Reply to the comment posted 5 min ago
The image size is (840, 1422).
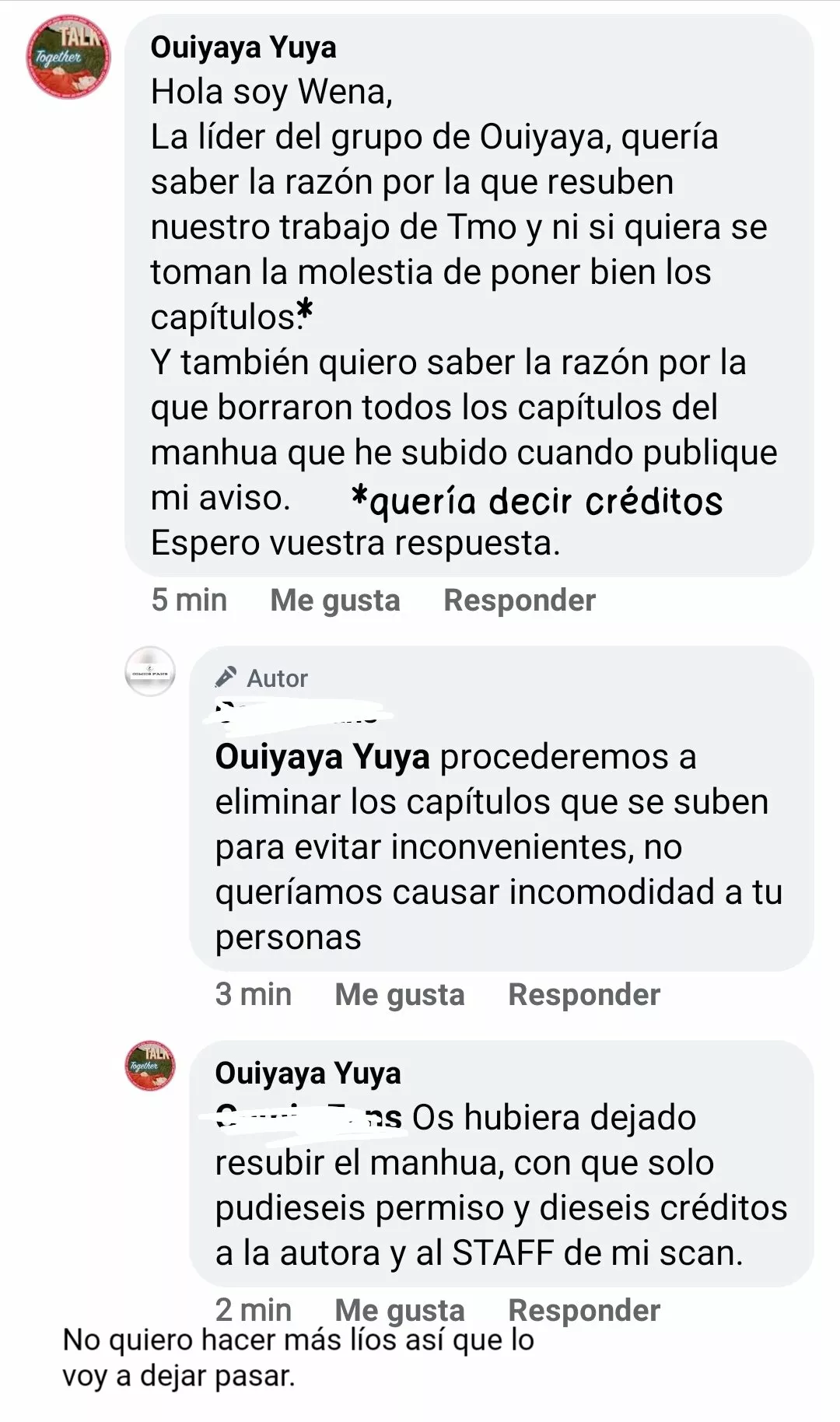tap(519, 601)
